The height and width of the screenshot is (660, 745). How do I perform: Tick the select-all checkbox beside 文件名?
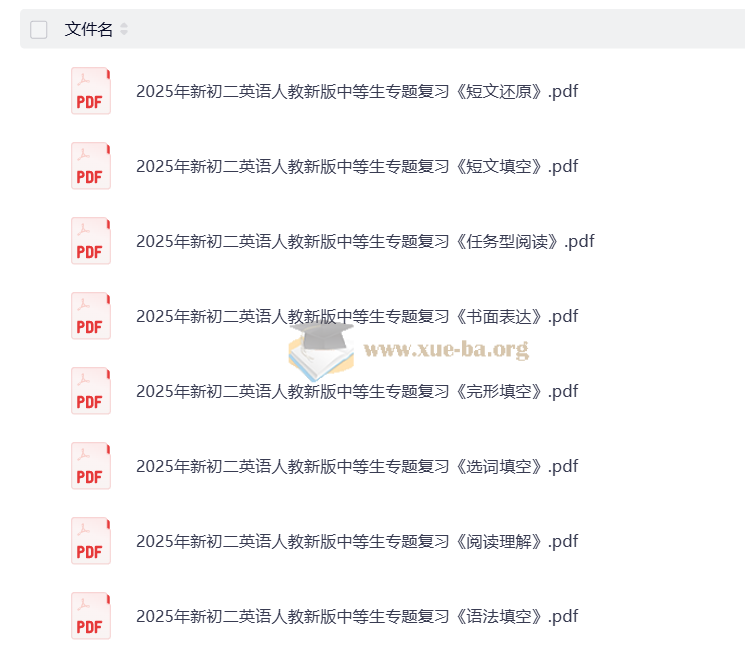39,30
